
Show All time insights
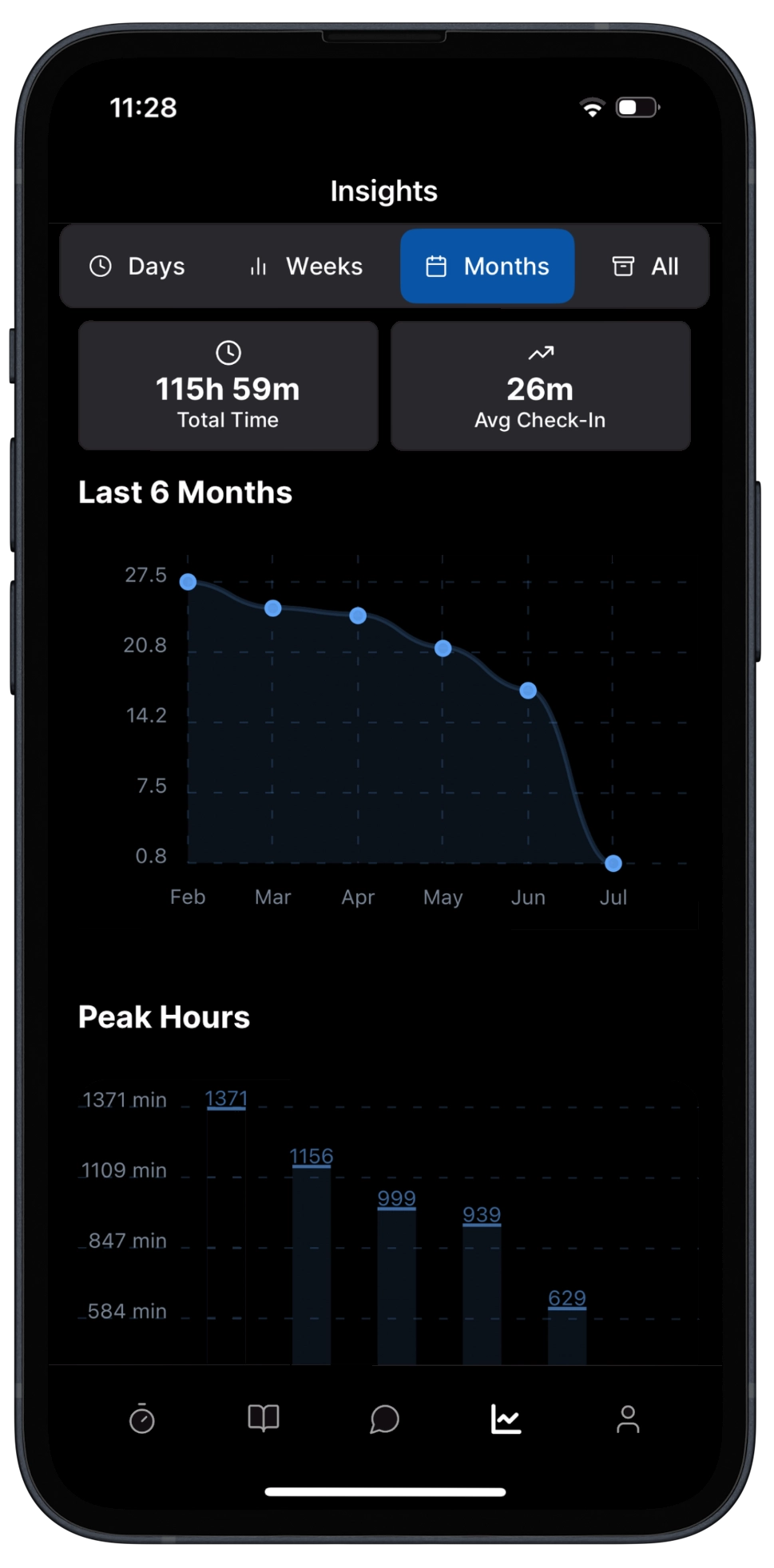pyautogui.click(x=645, y=267)
